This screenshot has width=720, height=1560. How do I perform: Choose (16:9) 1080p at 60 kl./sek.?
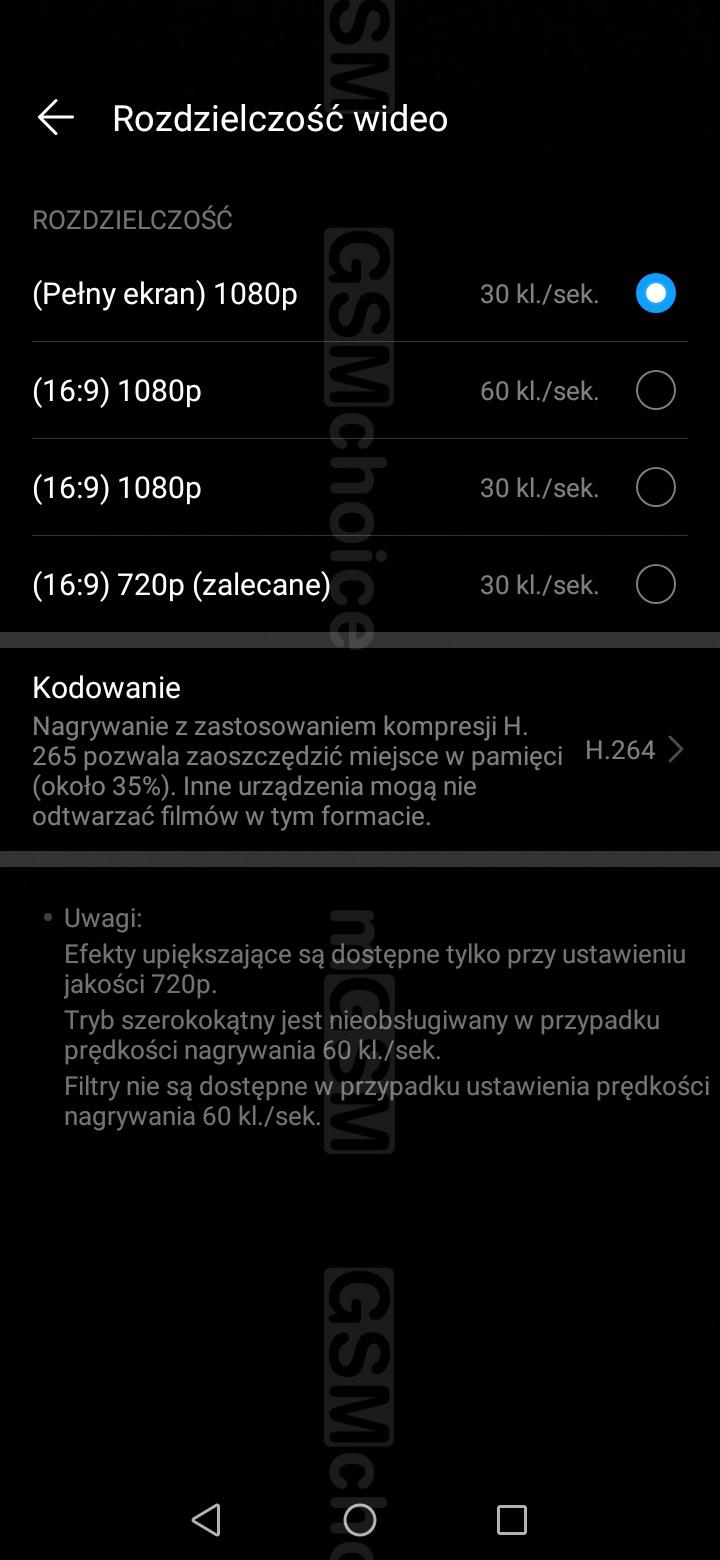click(x=655, y=391)
